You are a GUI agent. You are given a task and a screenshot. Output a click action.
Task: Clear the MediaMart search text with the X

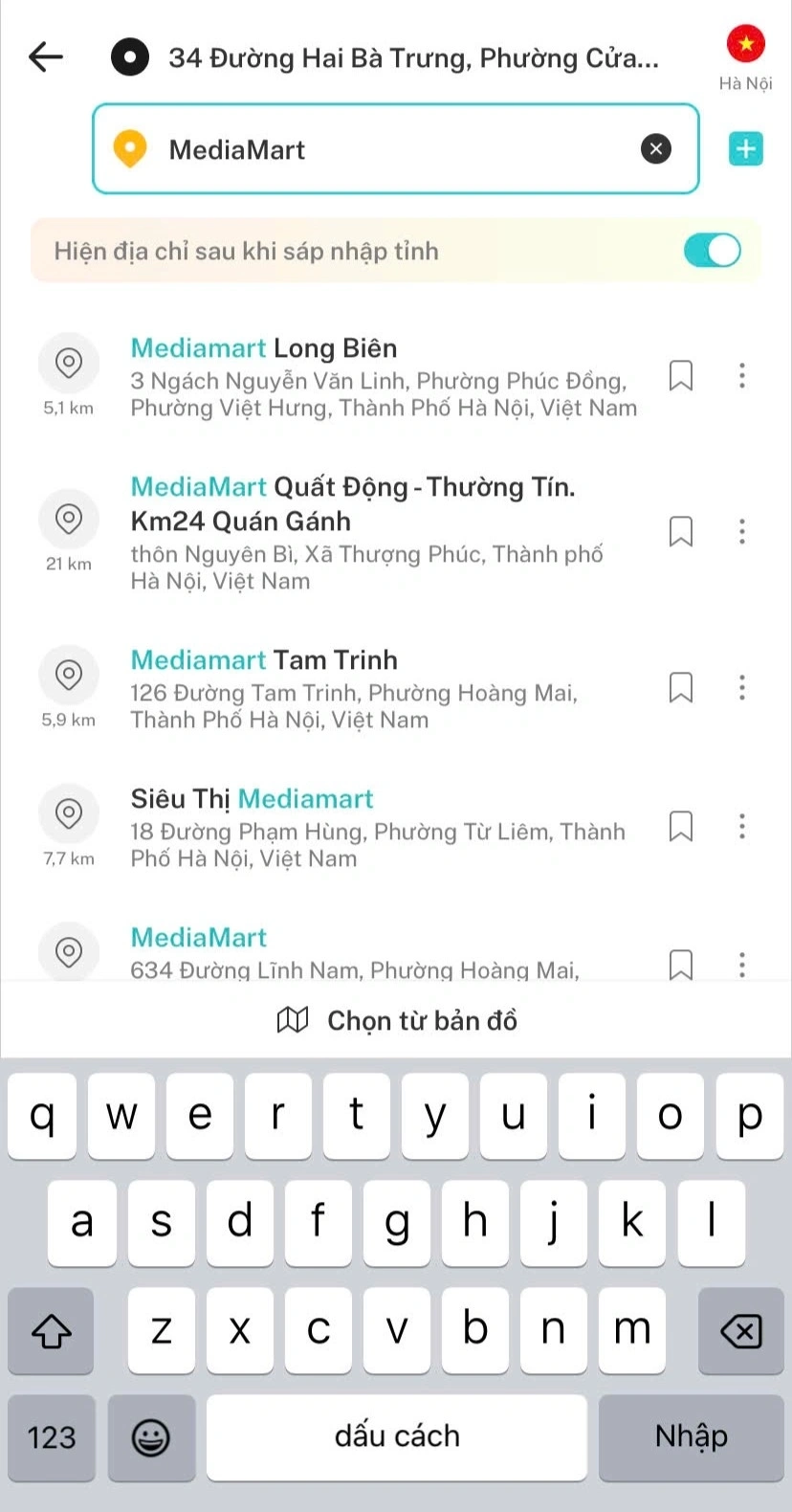tap(654, 148)
